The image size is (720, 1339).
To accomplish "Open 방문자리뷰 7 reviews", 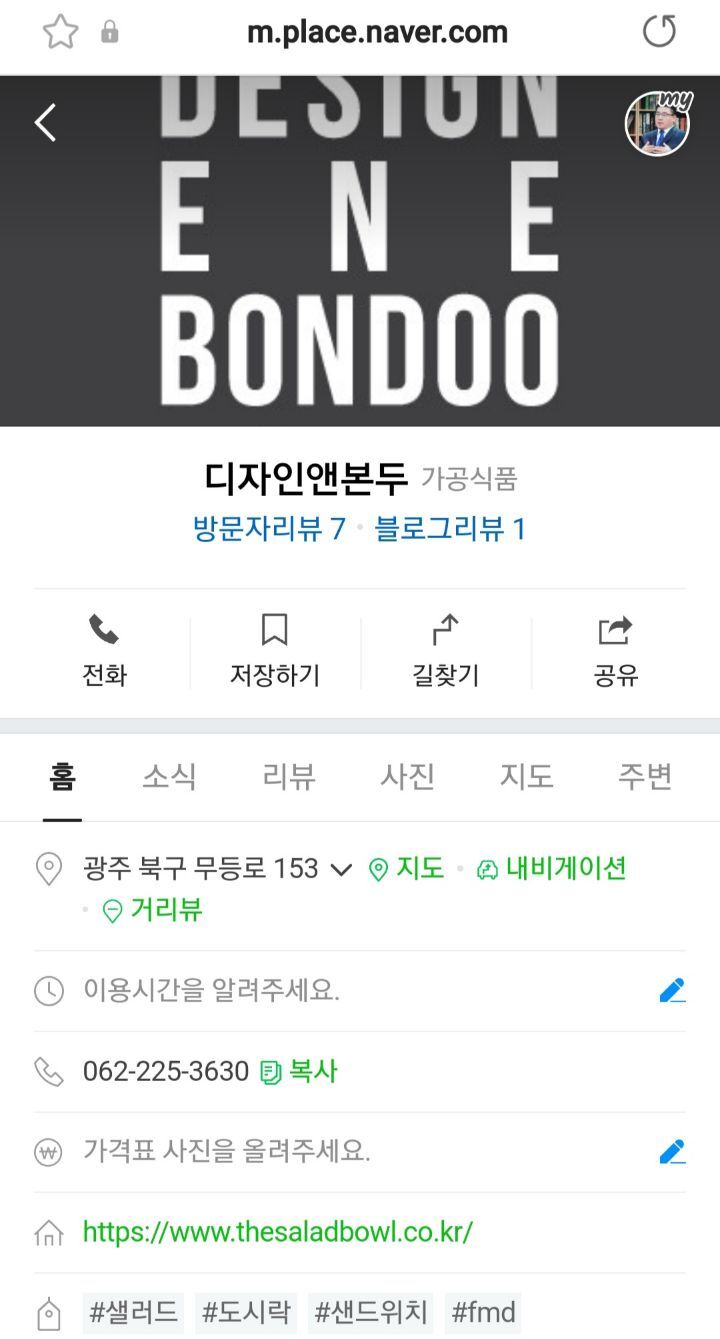I will tap(269, 528).
